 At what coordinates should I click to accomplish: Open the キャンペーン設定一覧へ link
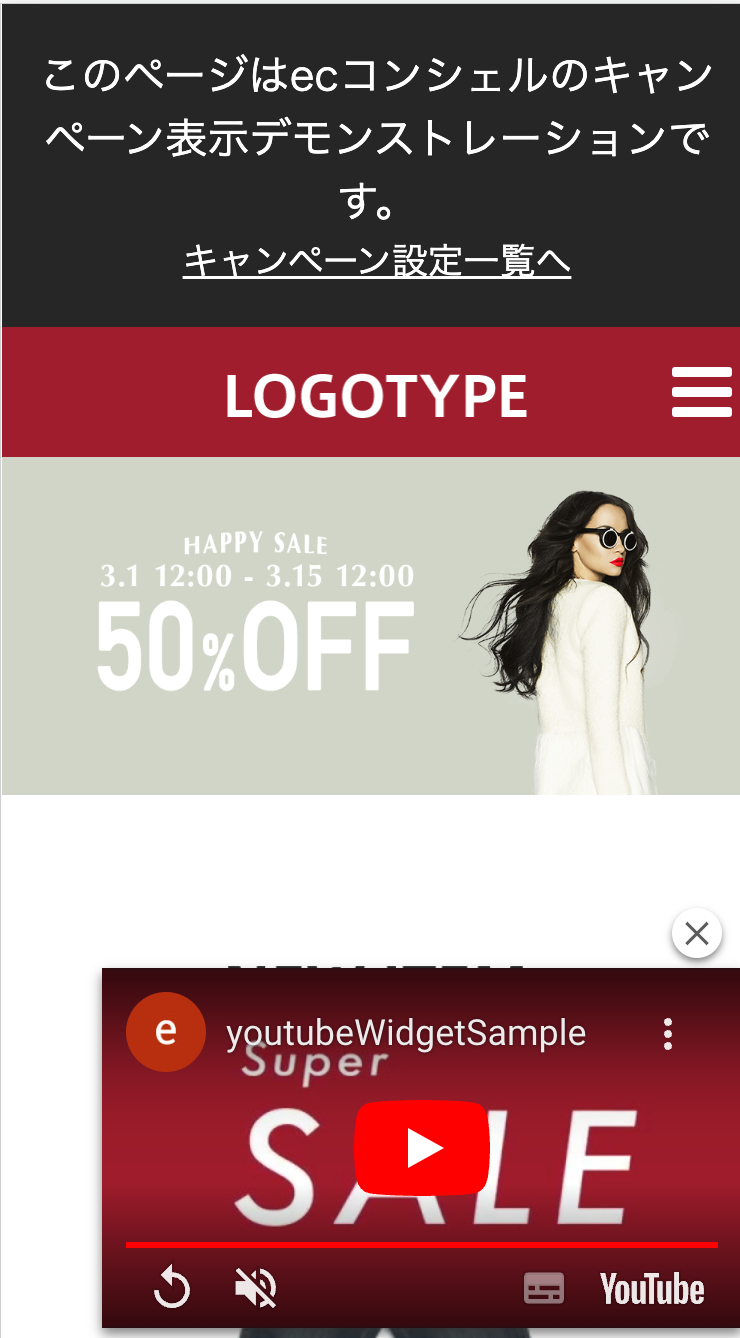(x=377, y=262)
